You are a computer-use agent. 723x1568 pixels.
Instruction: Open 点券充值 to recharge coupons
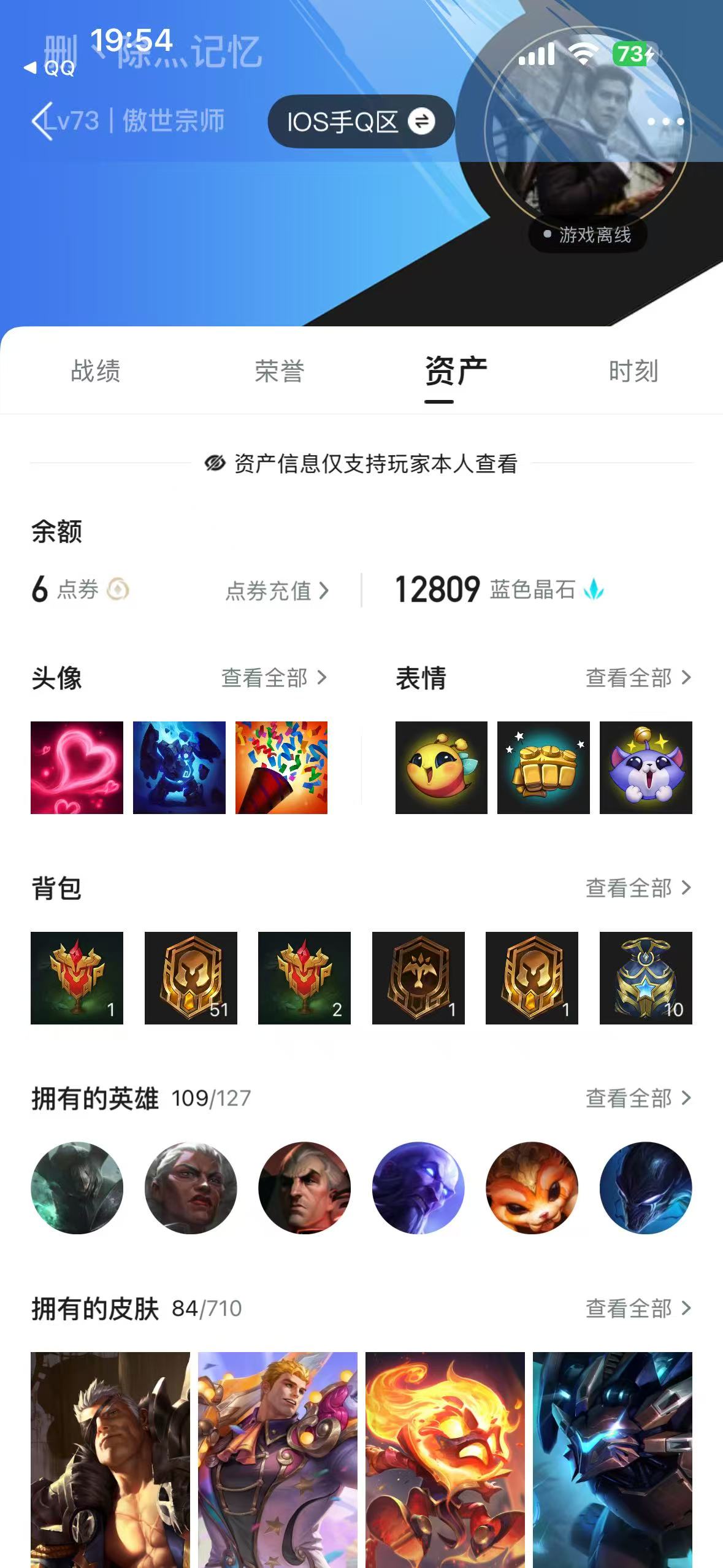277,591
